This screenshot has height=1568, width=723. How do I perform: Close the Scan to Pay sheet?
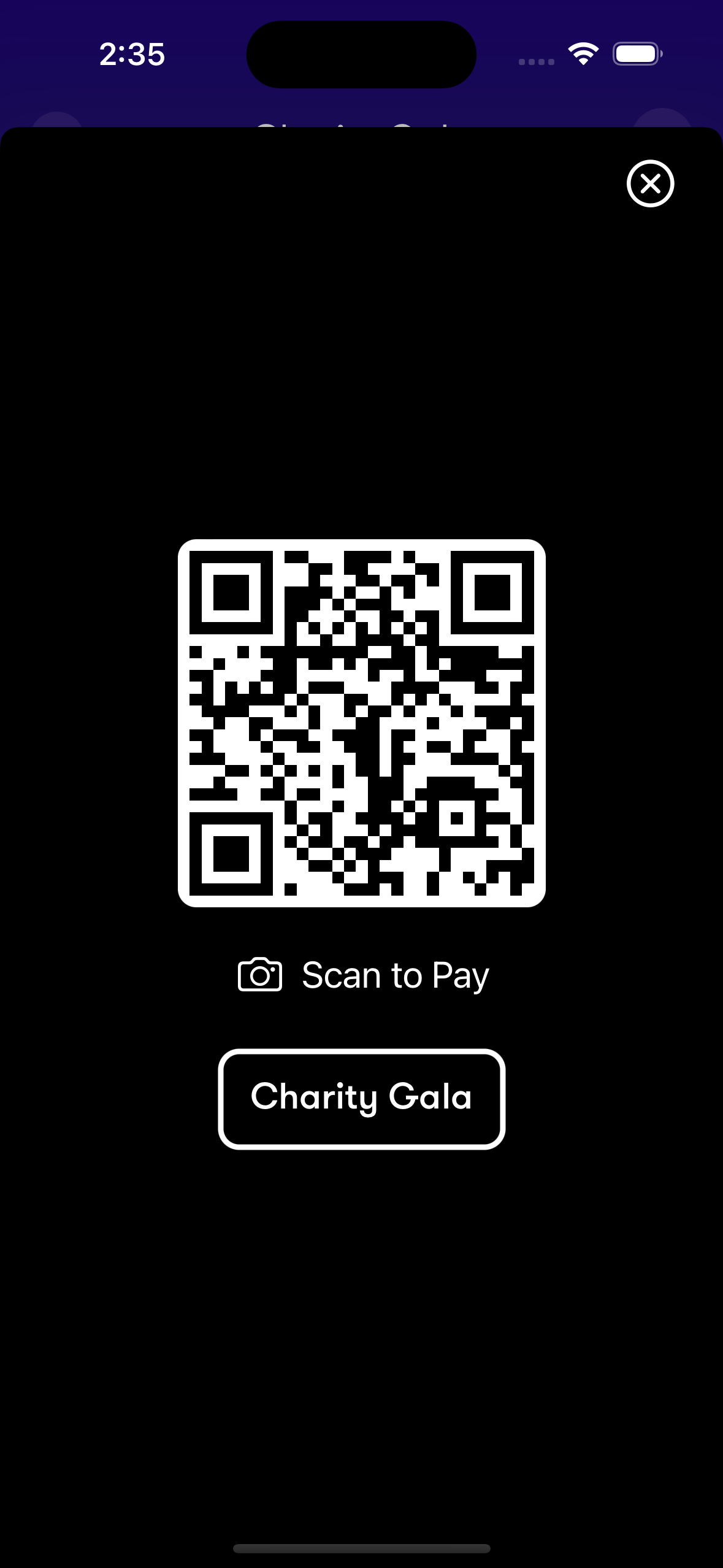(x=650, y=183)
